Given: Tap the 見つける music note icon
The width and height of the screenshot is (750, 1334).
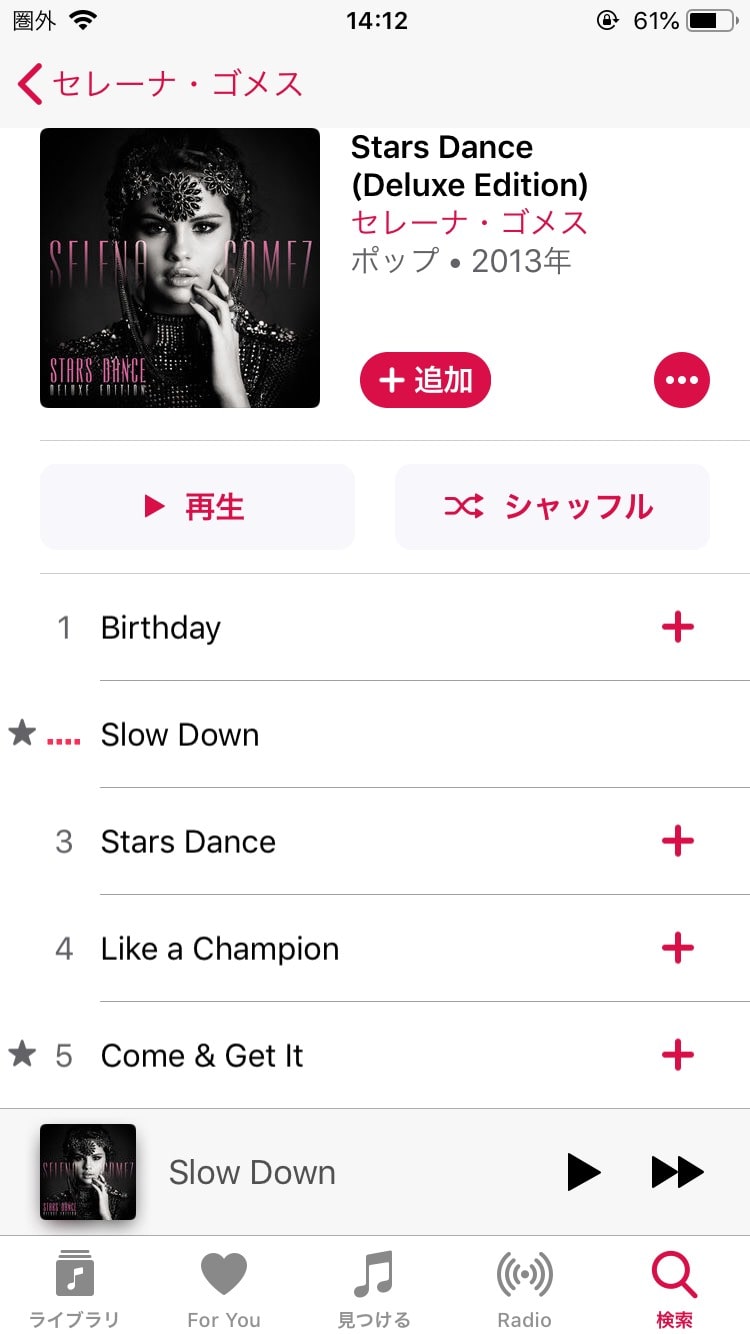Looking at the screenshot, I should (x=373, y=1271).
